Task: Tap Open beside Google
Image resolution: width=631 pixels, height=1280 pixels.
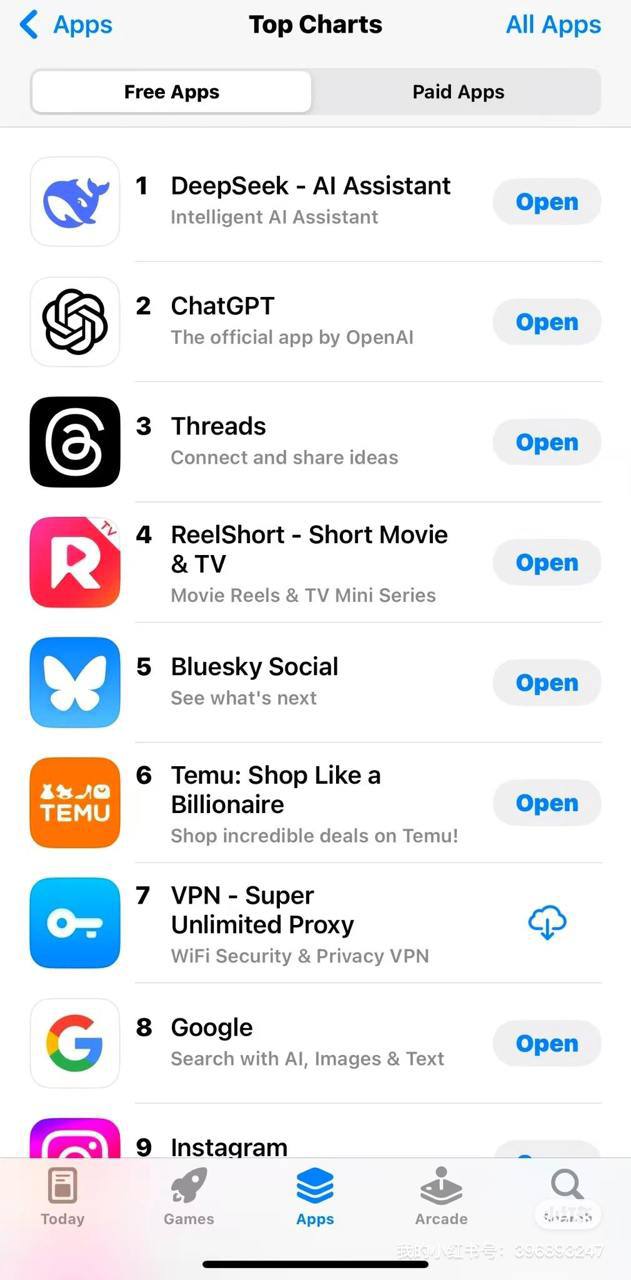Action: (546, 1043)
